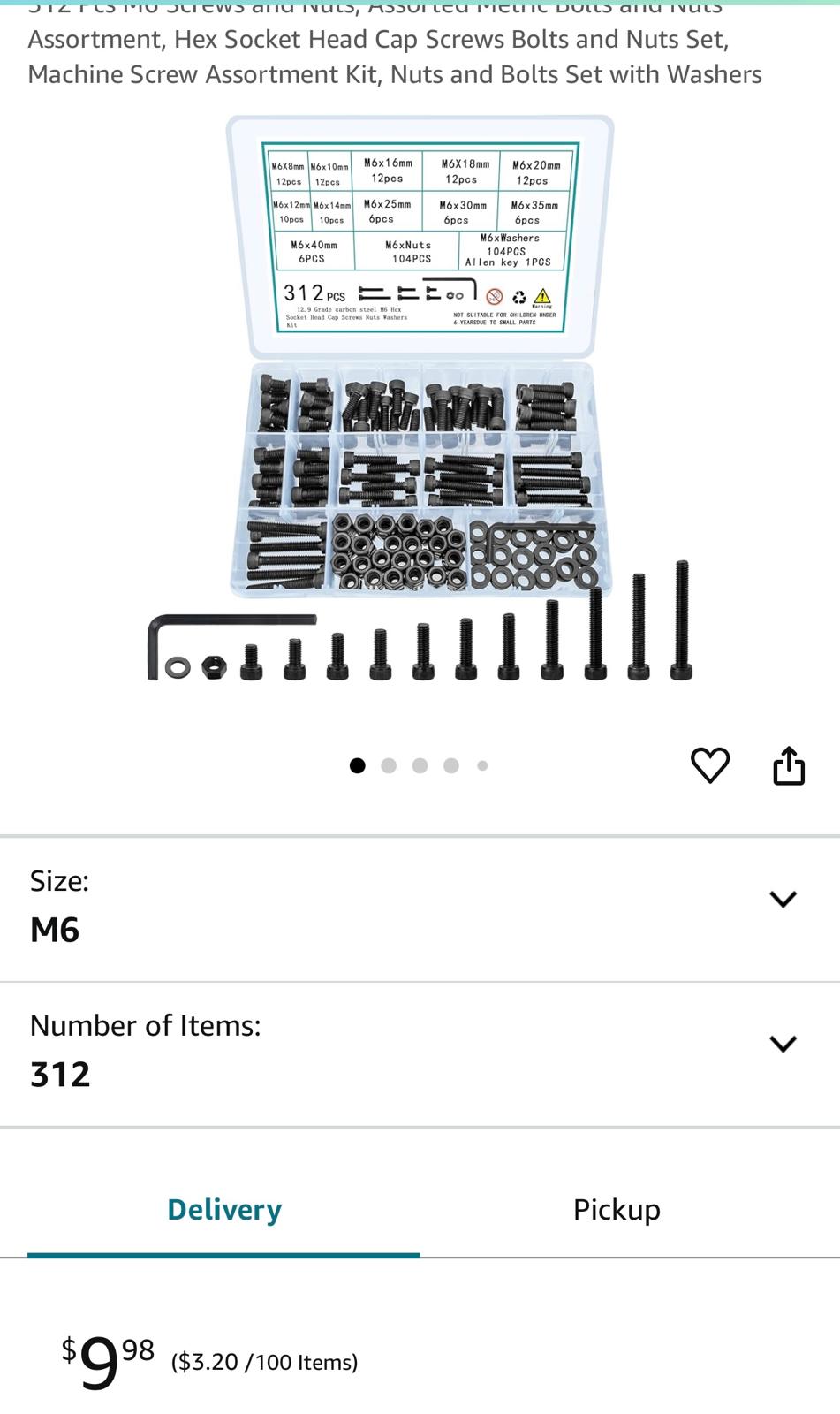
Task: Expand the Number of Items dropdown
Action: point(783,1045)
